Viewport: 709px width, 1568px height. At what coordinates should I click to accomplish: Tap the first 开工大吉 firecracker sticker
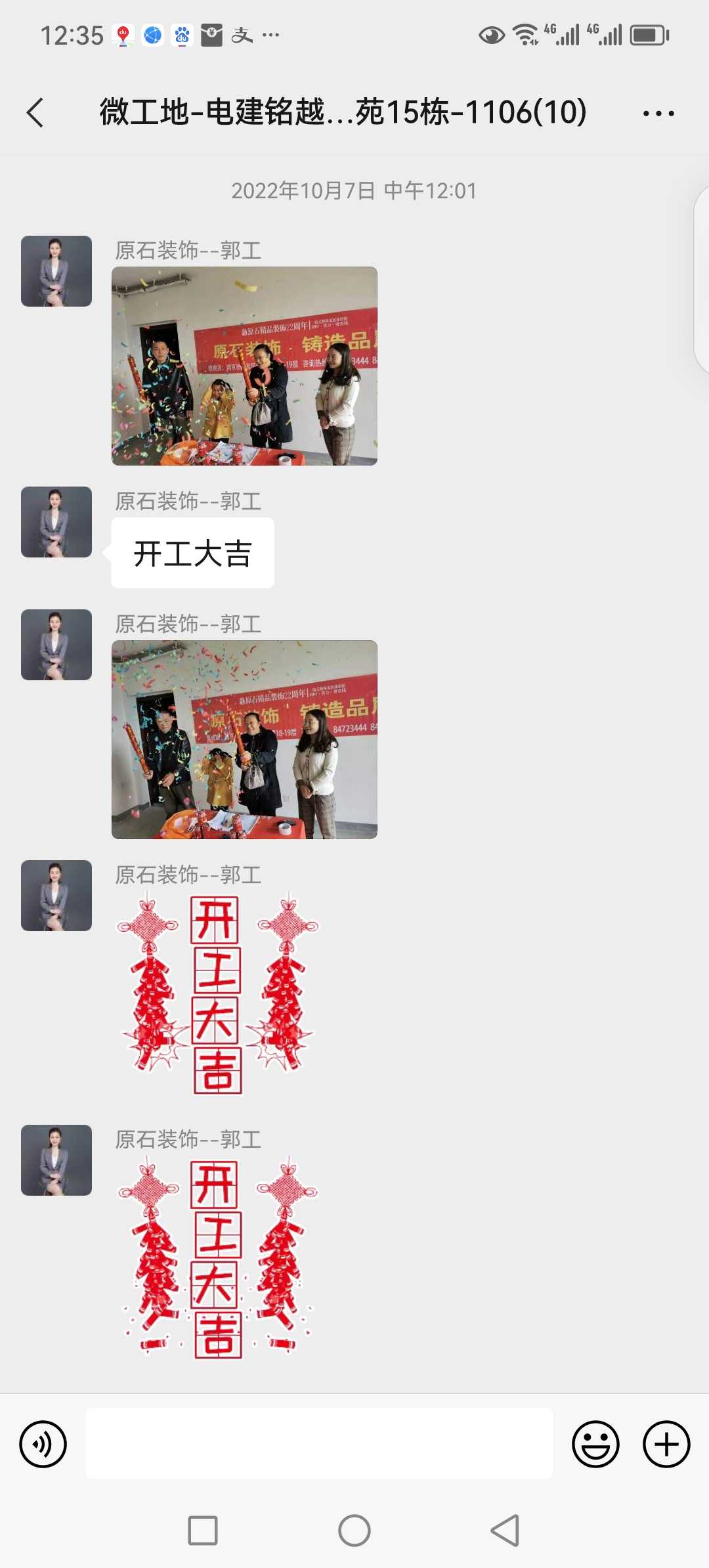[217, 993]
